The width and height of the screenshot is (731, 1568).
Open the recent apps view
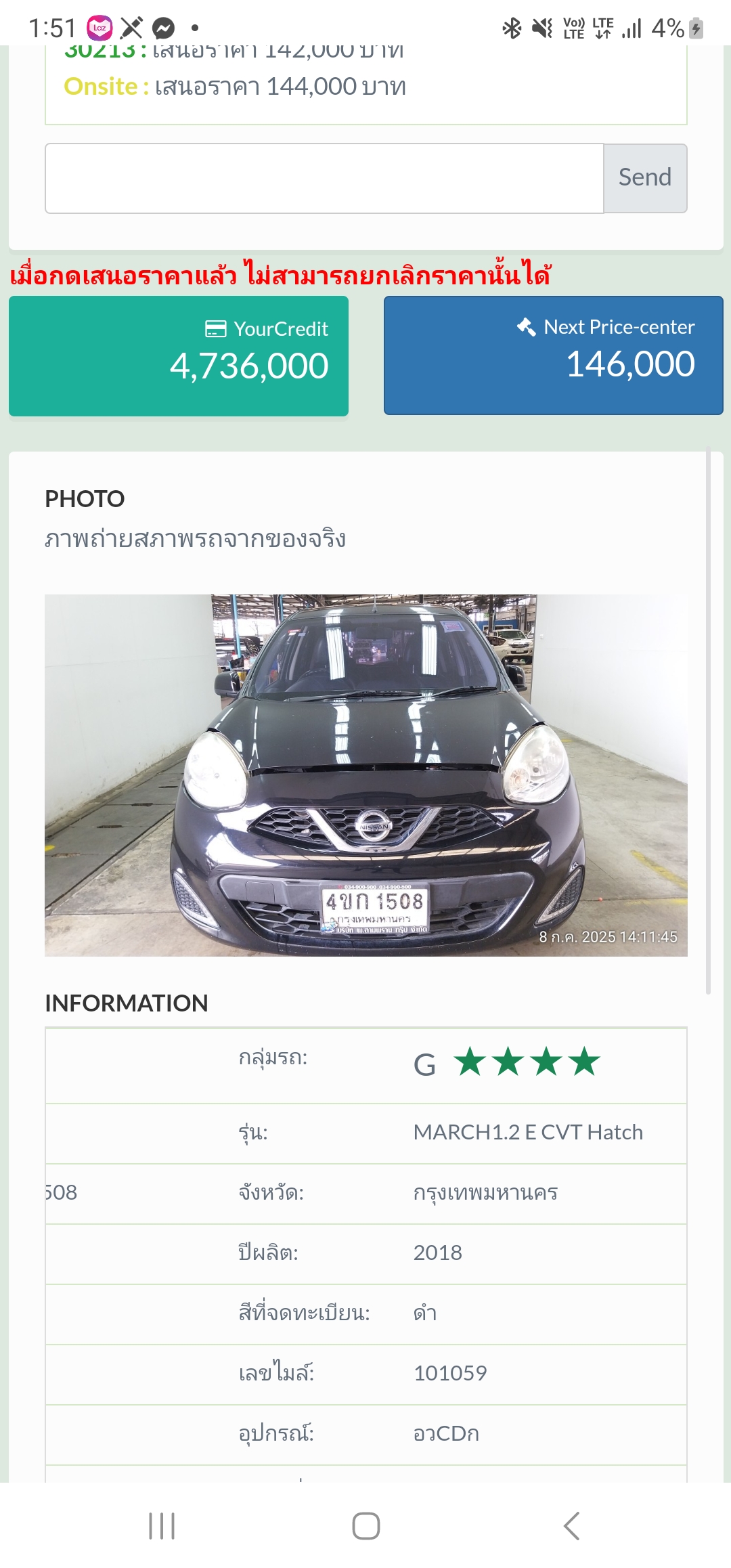(x=162, y=1525)
